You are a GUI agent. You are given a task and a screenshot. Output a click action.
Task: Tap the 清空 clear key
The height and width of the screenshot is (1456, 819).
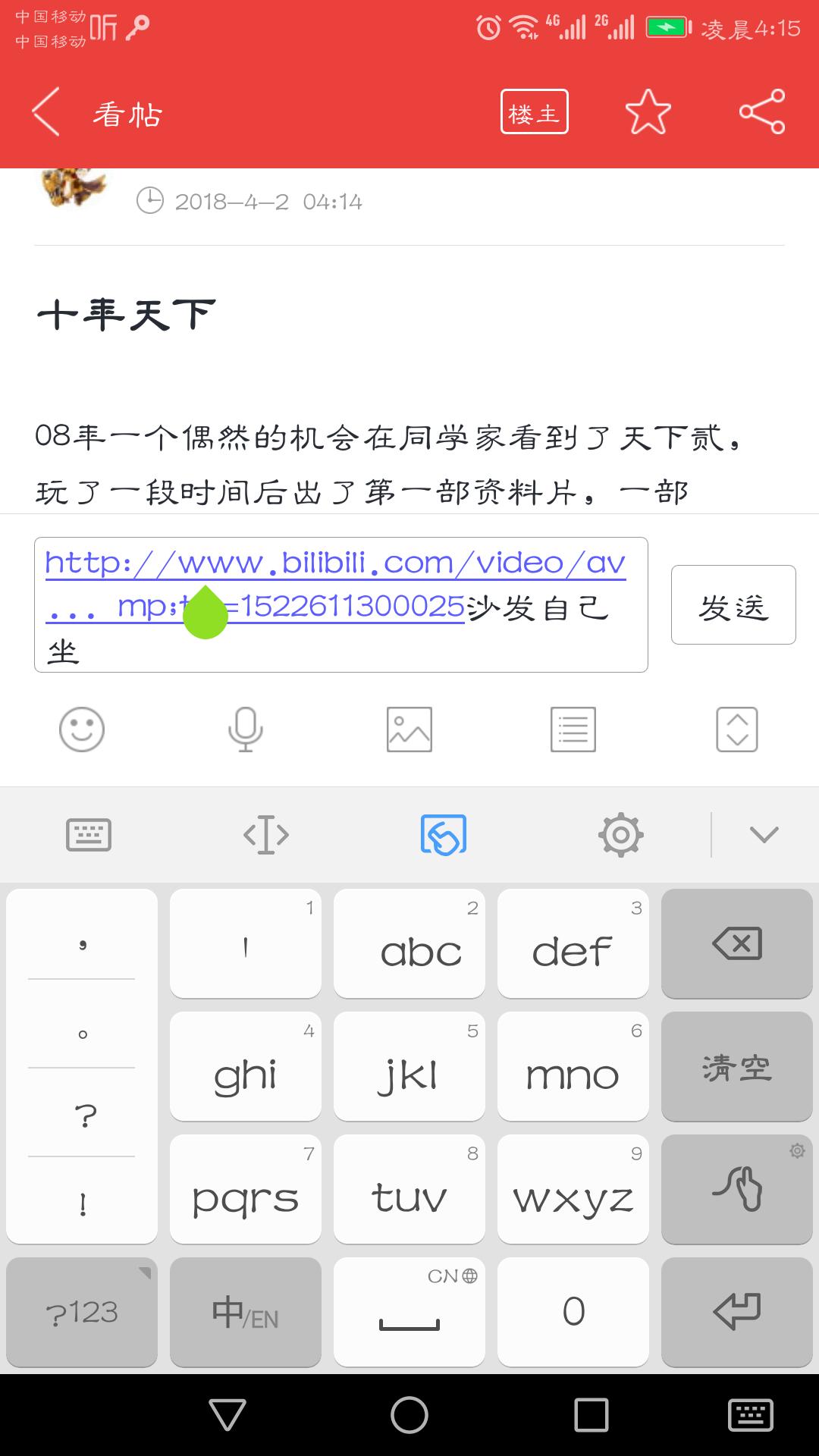point(736,1067)
